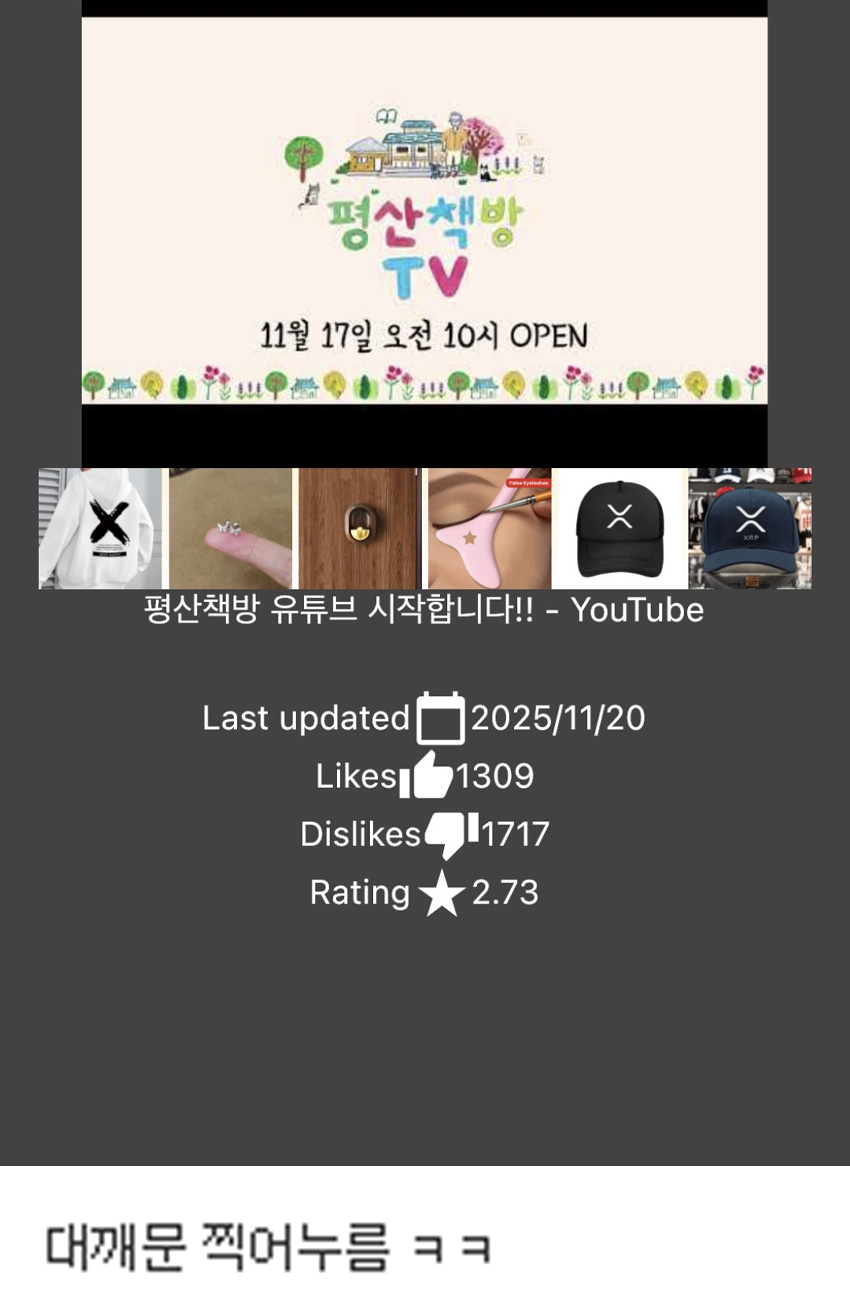Open the white hoodie ad tile

[x=100, y=528]
